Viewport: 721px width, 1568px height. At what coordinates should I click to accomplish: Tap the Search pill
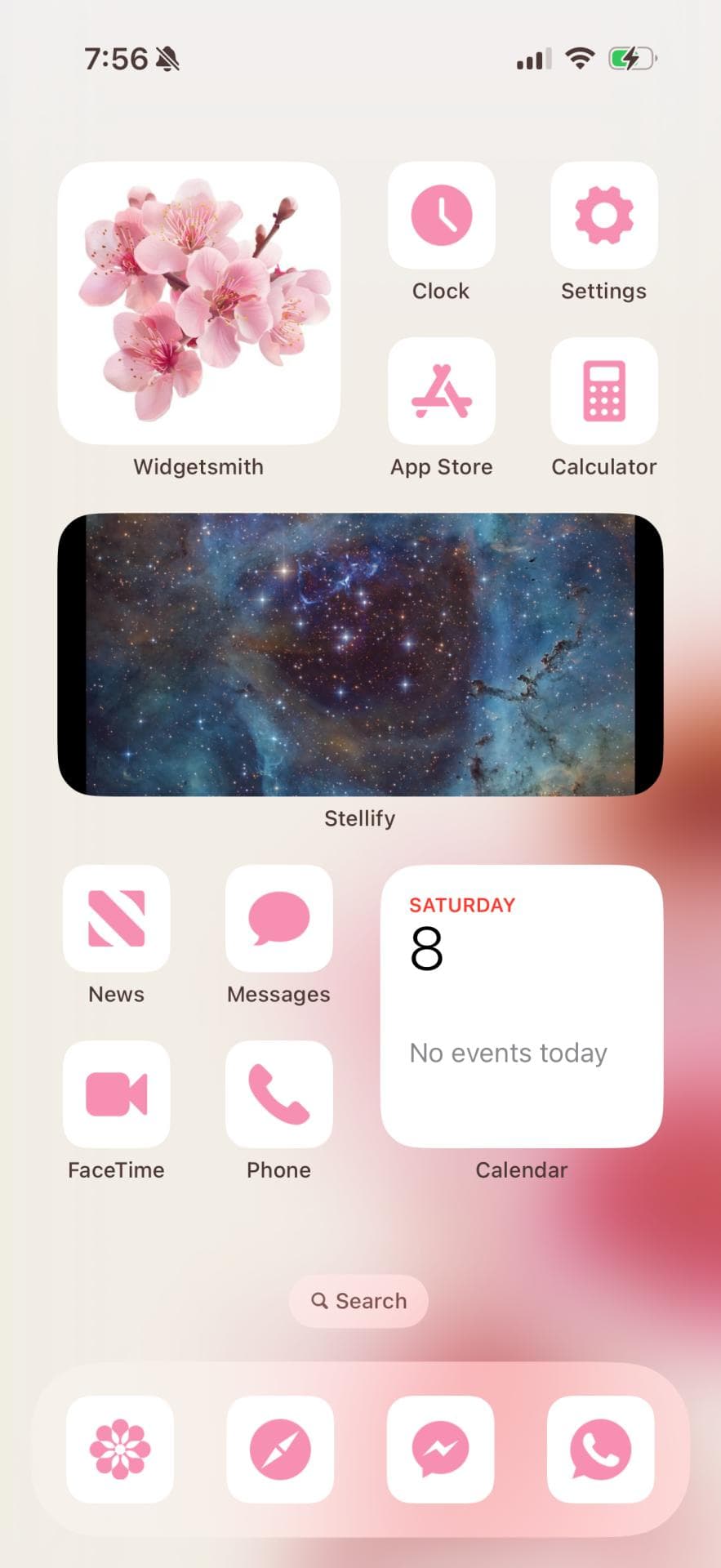coord(358,1302)
